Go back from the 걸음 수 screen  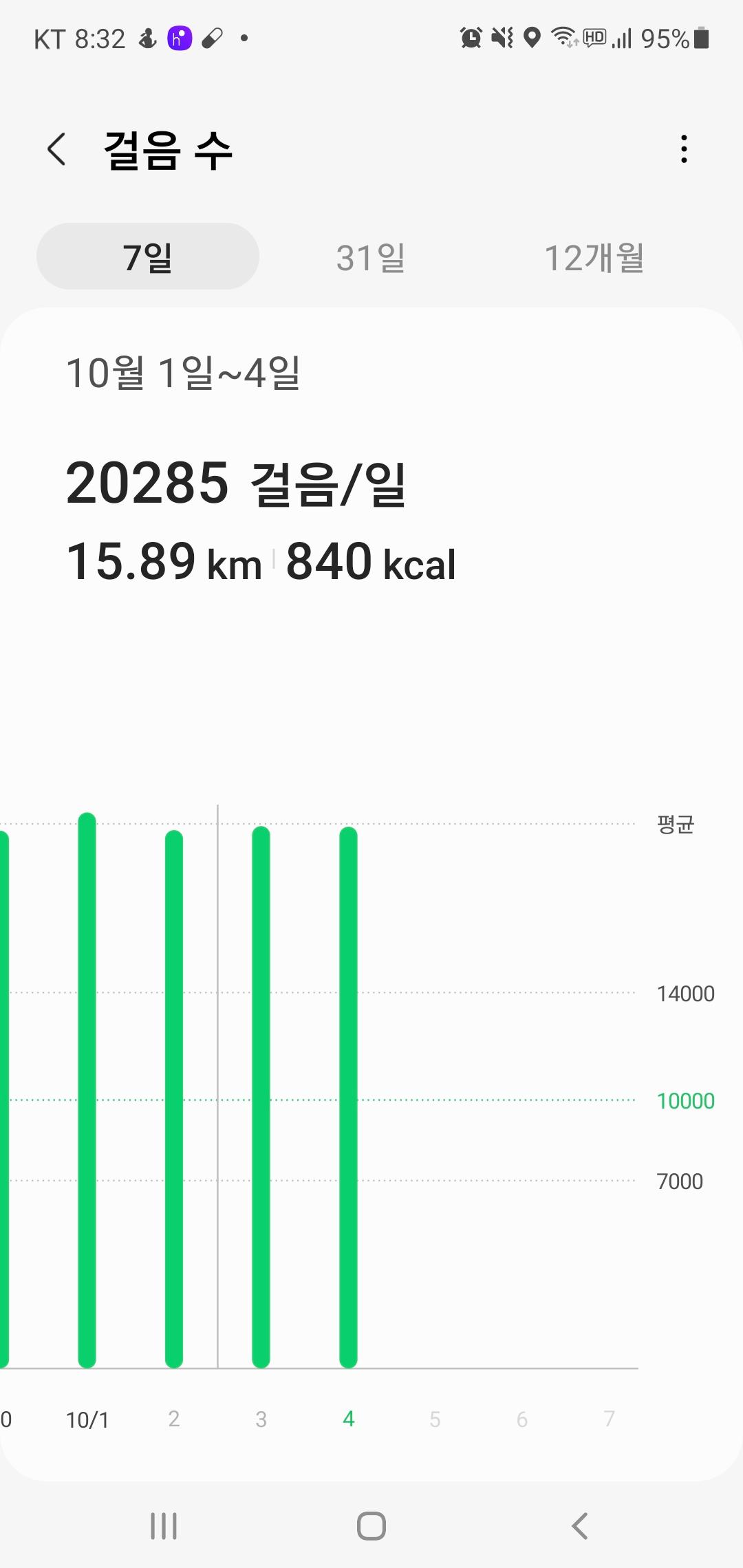(x=56, y=149)
